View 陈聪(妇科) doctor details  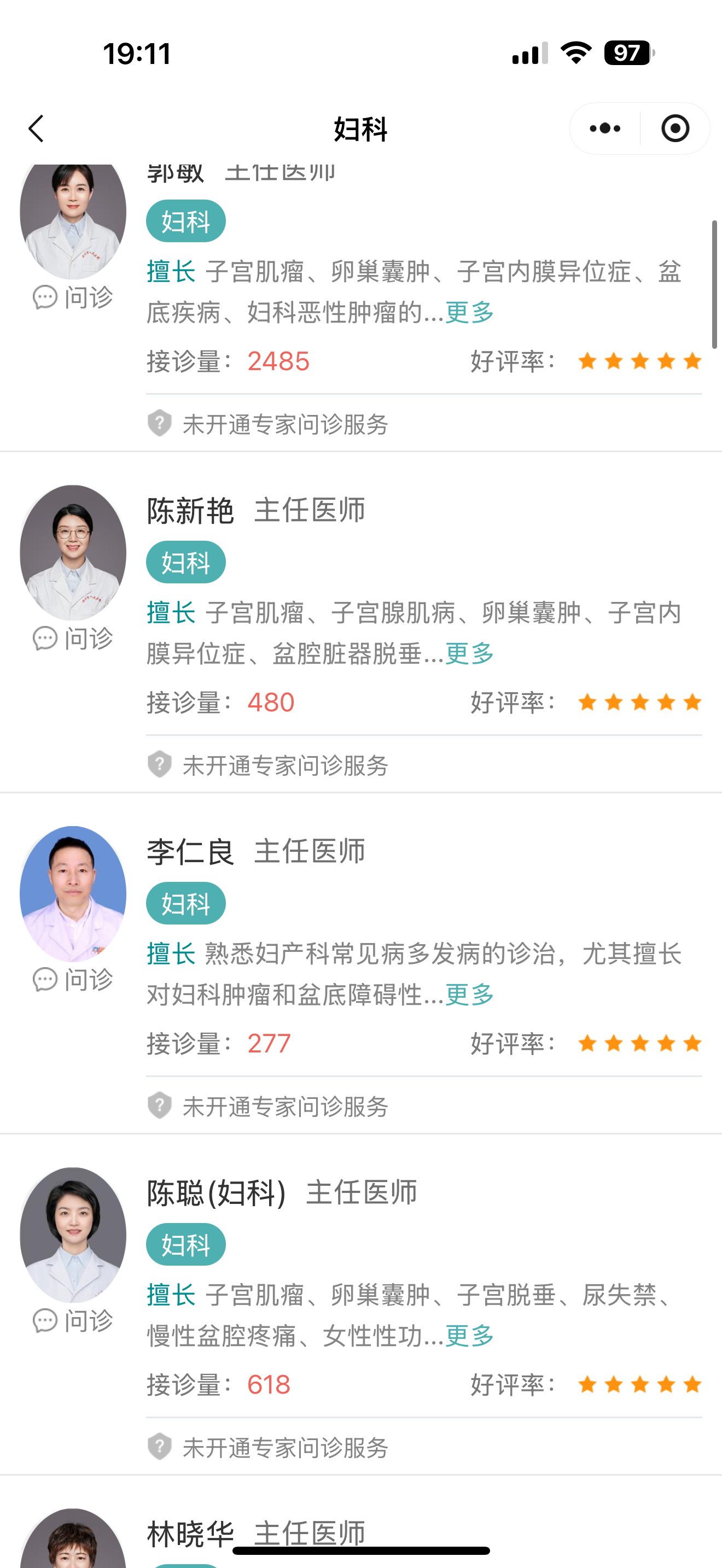(x=216, y=1193)
